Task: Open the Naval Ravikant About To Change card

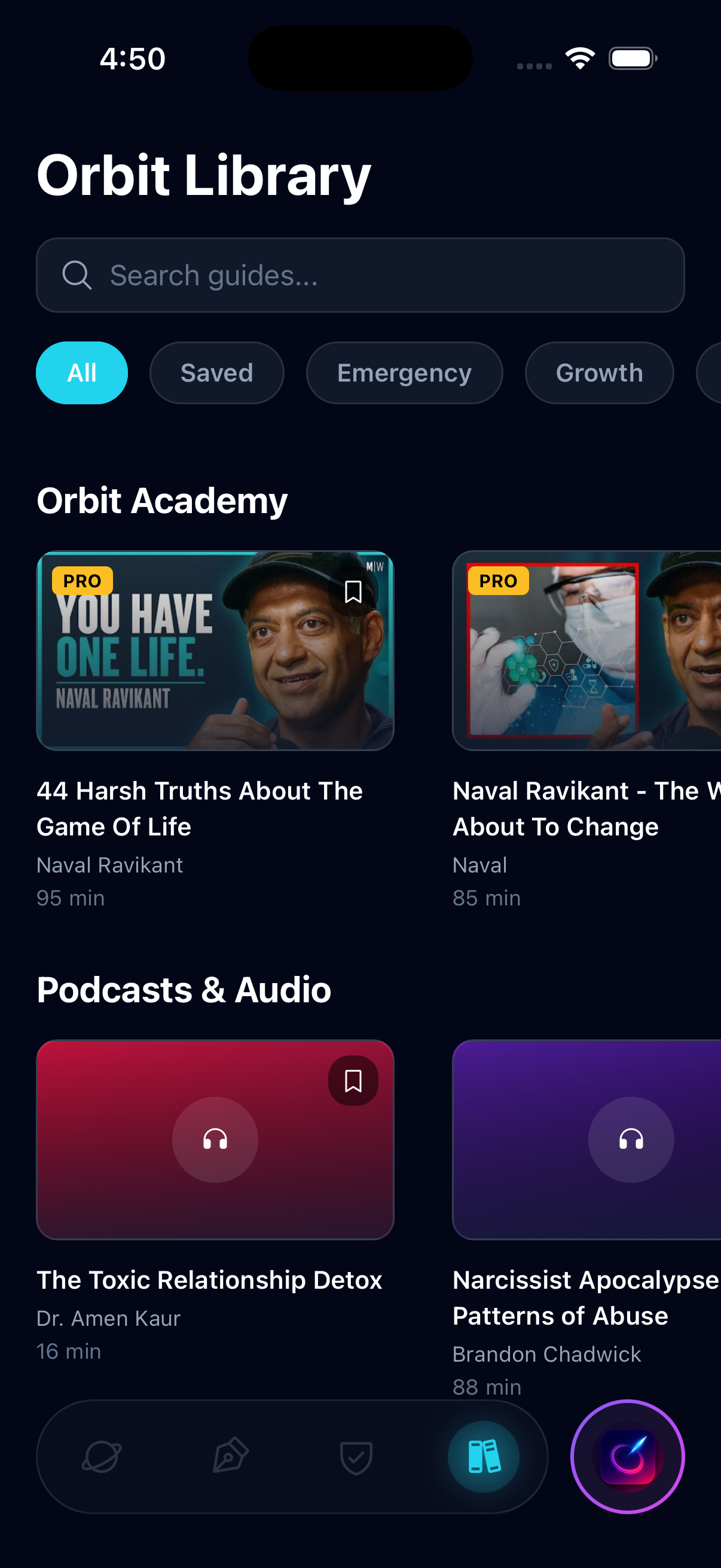Action: click(x=586, y=651)
